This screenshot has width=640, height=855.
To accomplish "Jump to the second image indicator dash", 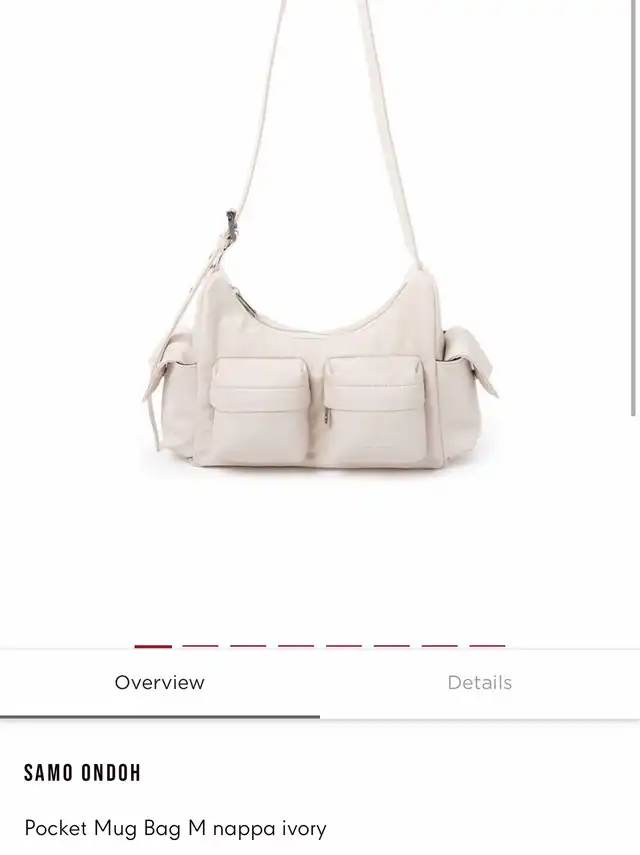I will (x=200, y=646).
